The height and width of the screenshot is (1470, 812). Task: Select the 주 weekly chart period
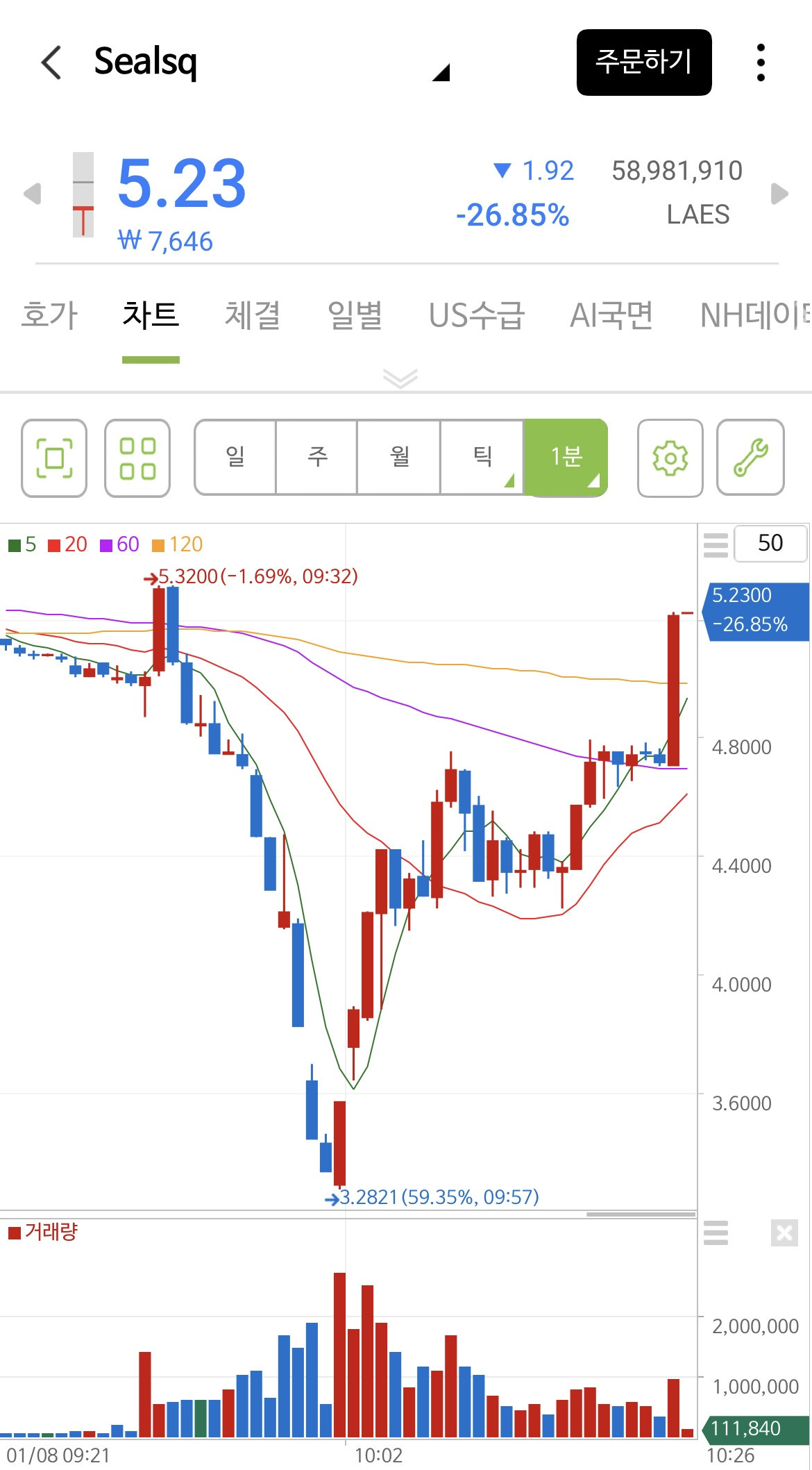(x=317, y=457)
